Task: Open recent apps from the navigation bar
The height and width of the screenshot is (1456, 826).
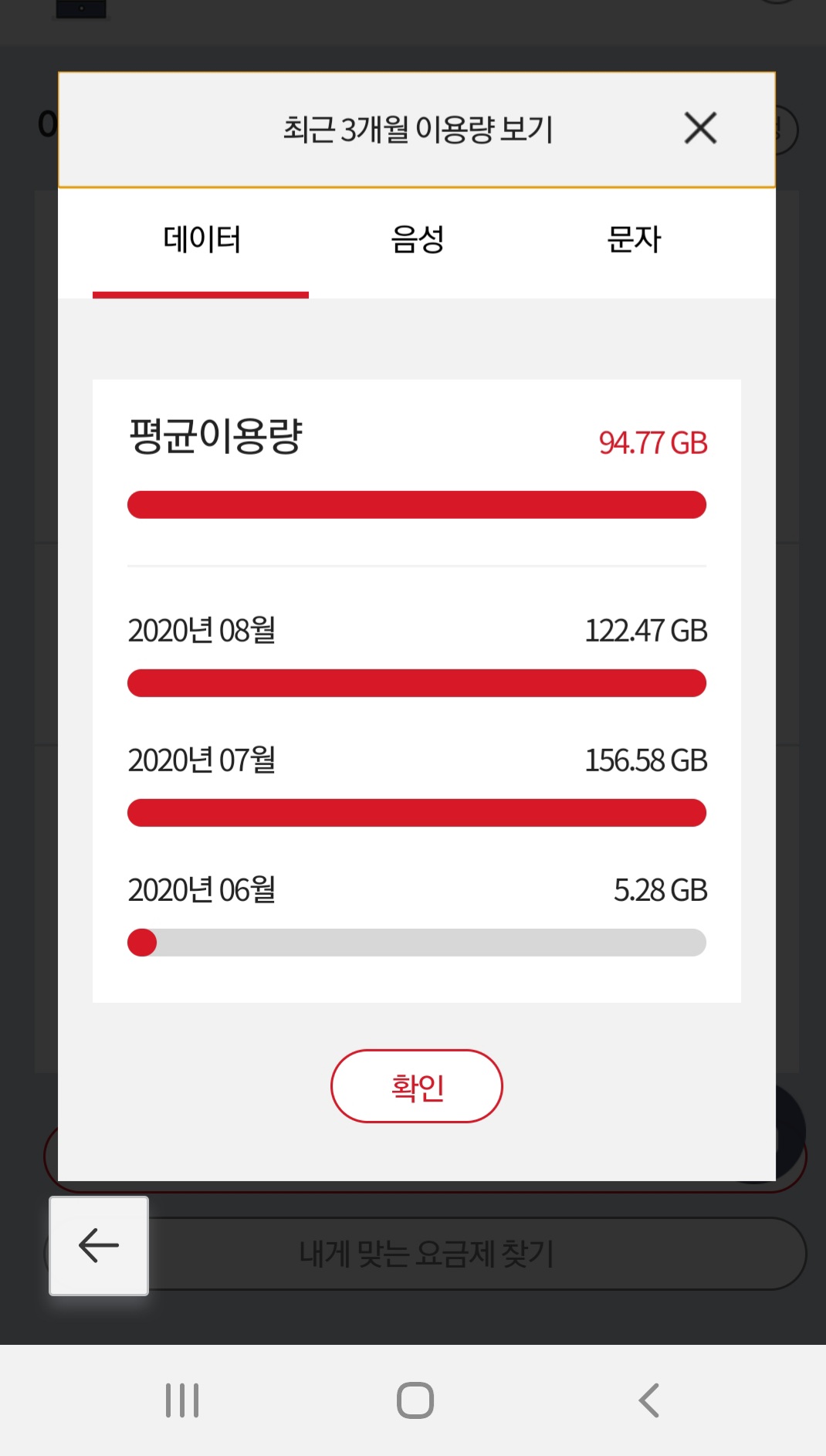Action: [183, 1400]
